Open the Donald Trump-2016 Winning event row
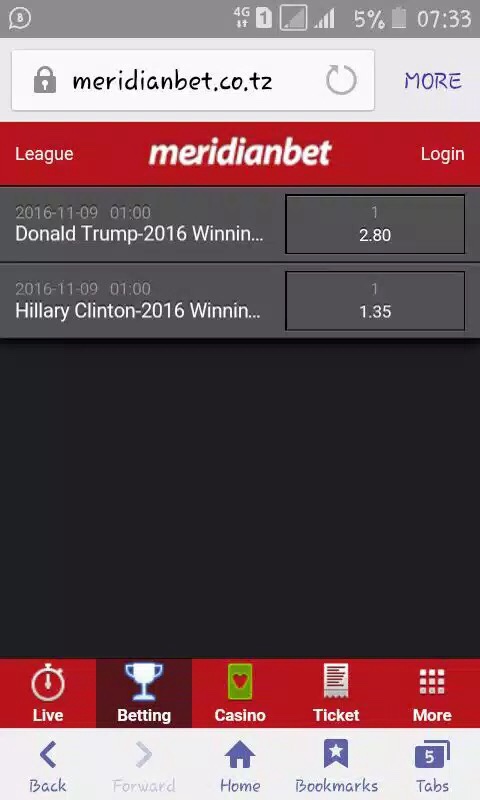 (140, 224)
